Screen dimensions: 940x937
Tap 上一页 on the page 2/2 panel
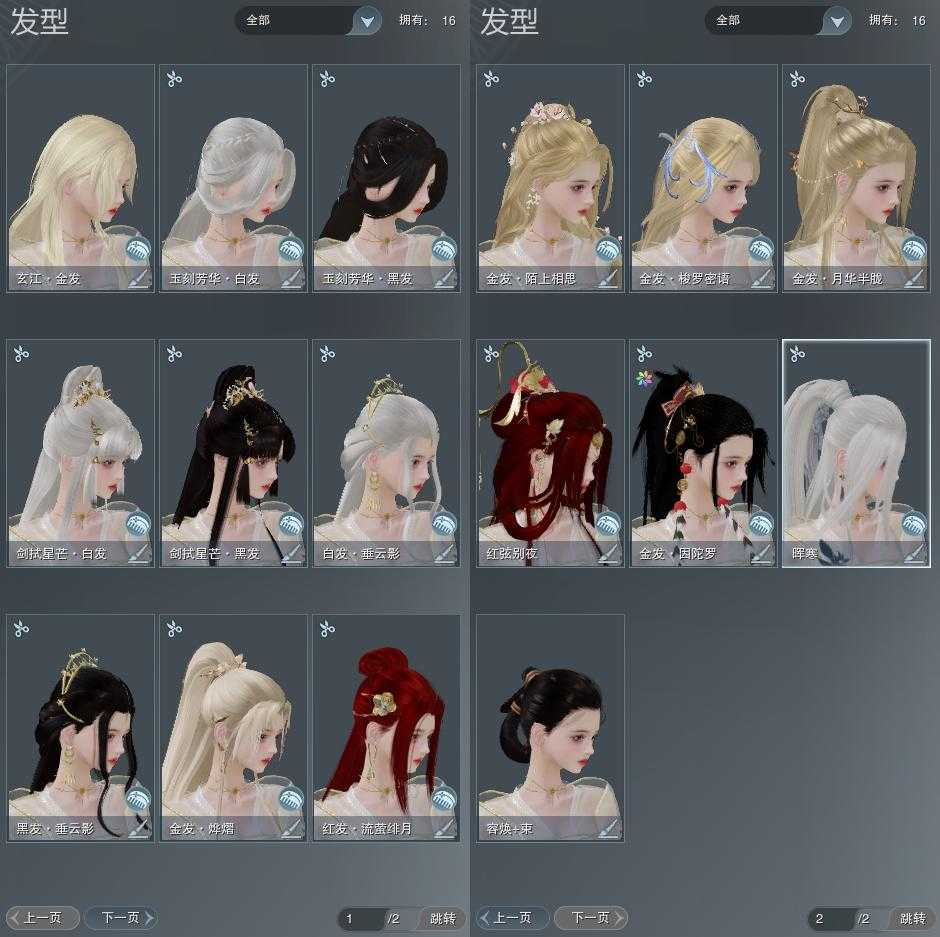pos(513,918)
